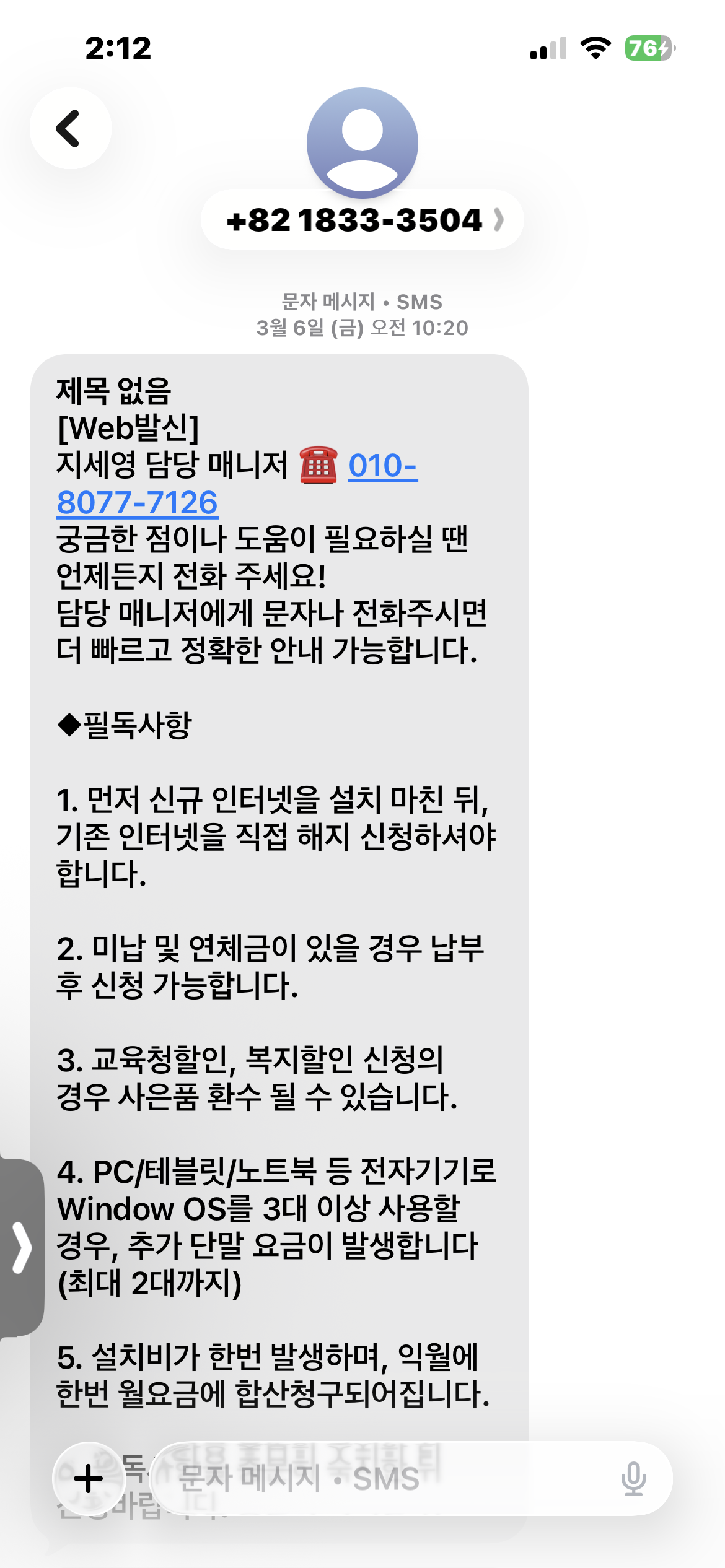This screenshot has width=725, height=1568.
Task: Expand the side panel arrow handle
Action: coord(21,1247)
